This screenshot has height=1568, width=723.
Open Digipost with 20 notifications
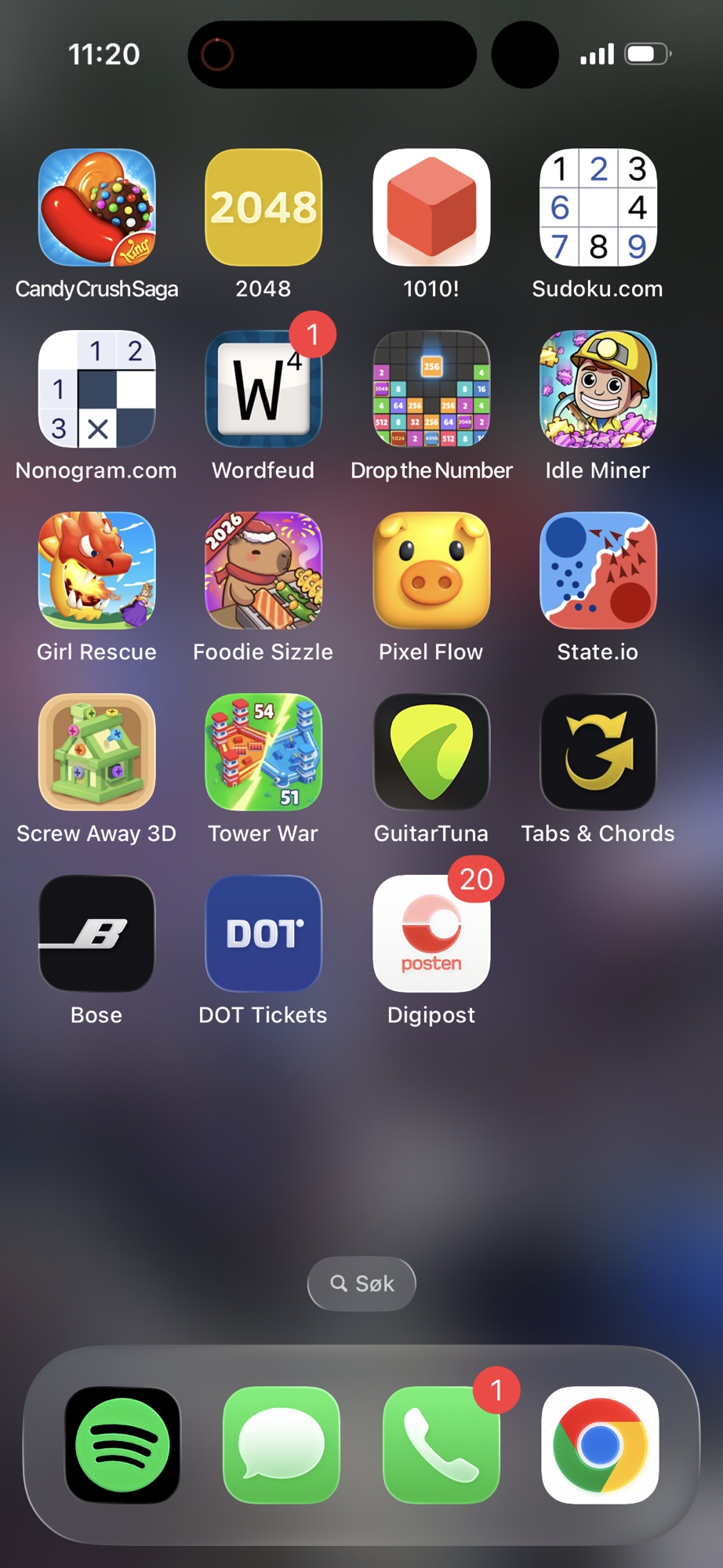(x=431, y=934)
